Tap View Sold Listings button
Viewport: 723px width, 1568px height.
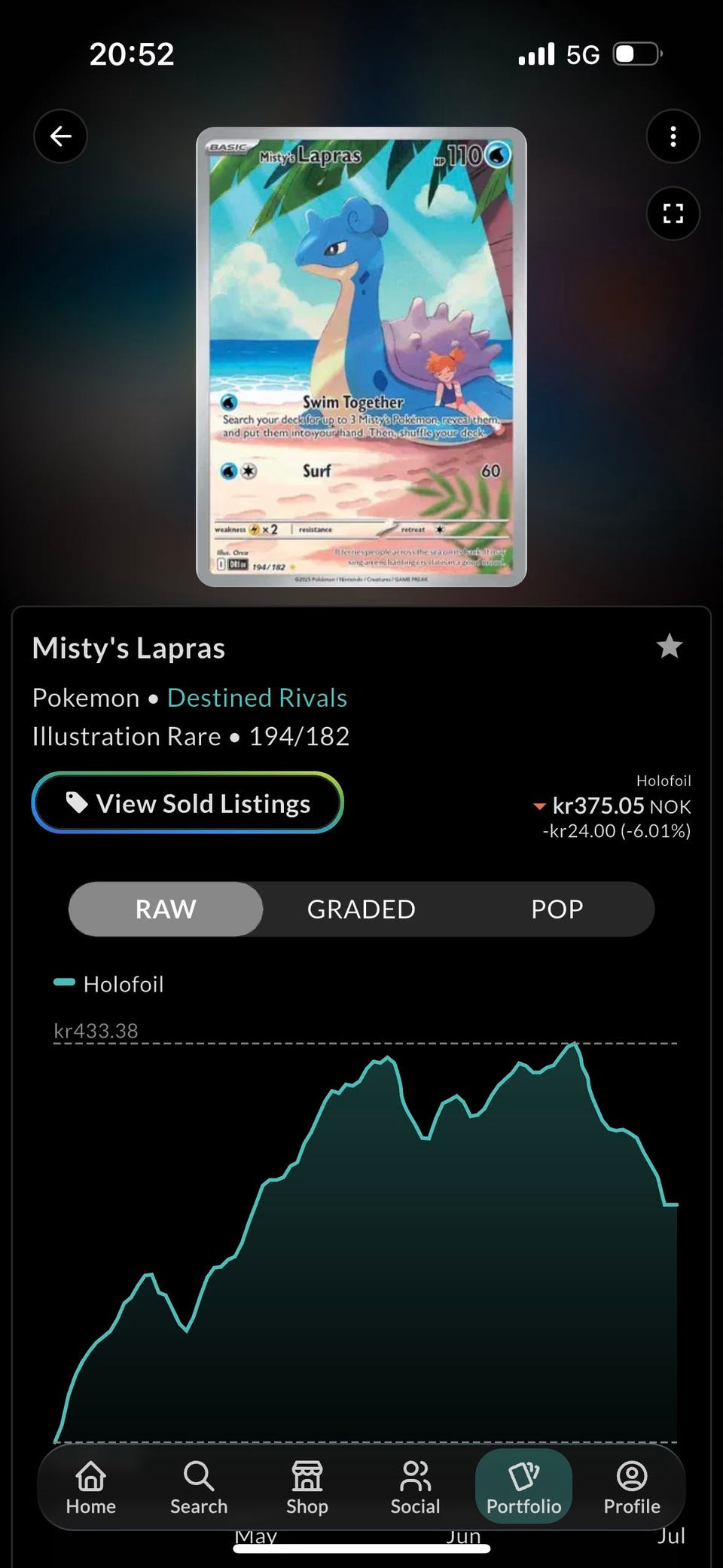[188, 803]
